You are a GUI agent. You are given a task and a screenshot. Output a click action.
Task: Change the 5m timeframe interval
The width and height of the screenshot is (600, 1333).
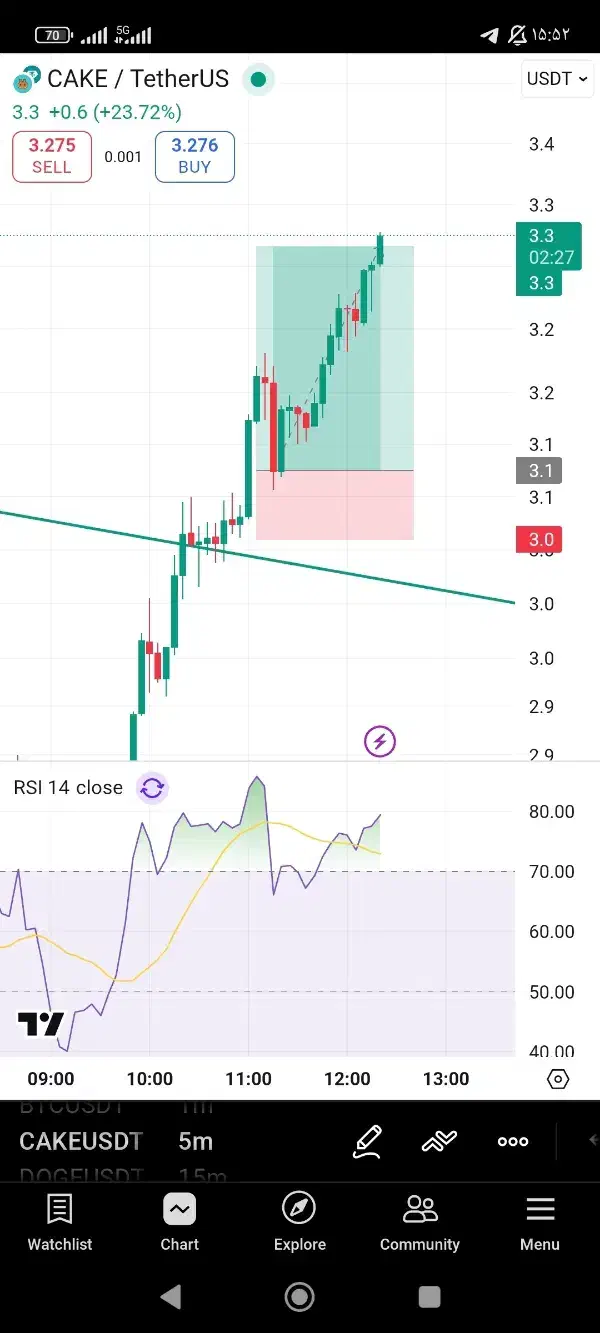point(196,1141)
